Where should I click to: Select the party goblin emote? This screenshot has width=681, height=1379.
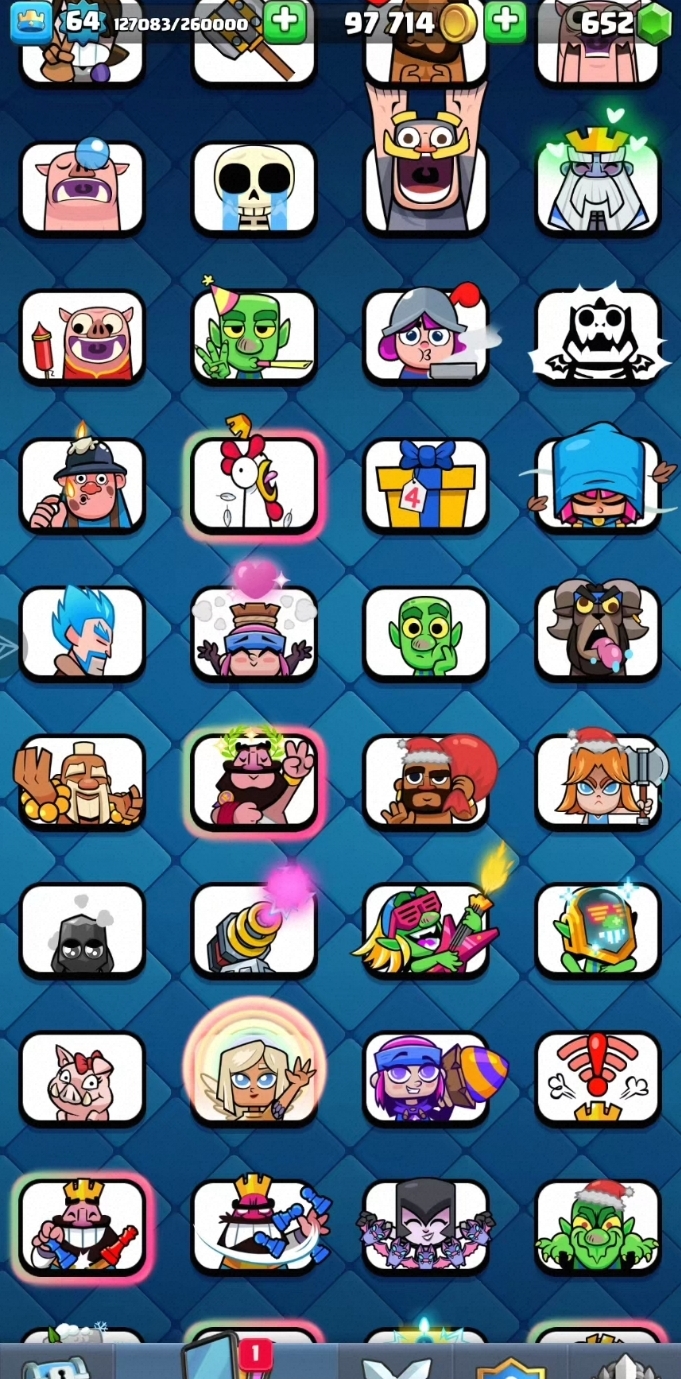[254, 337]
